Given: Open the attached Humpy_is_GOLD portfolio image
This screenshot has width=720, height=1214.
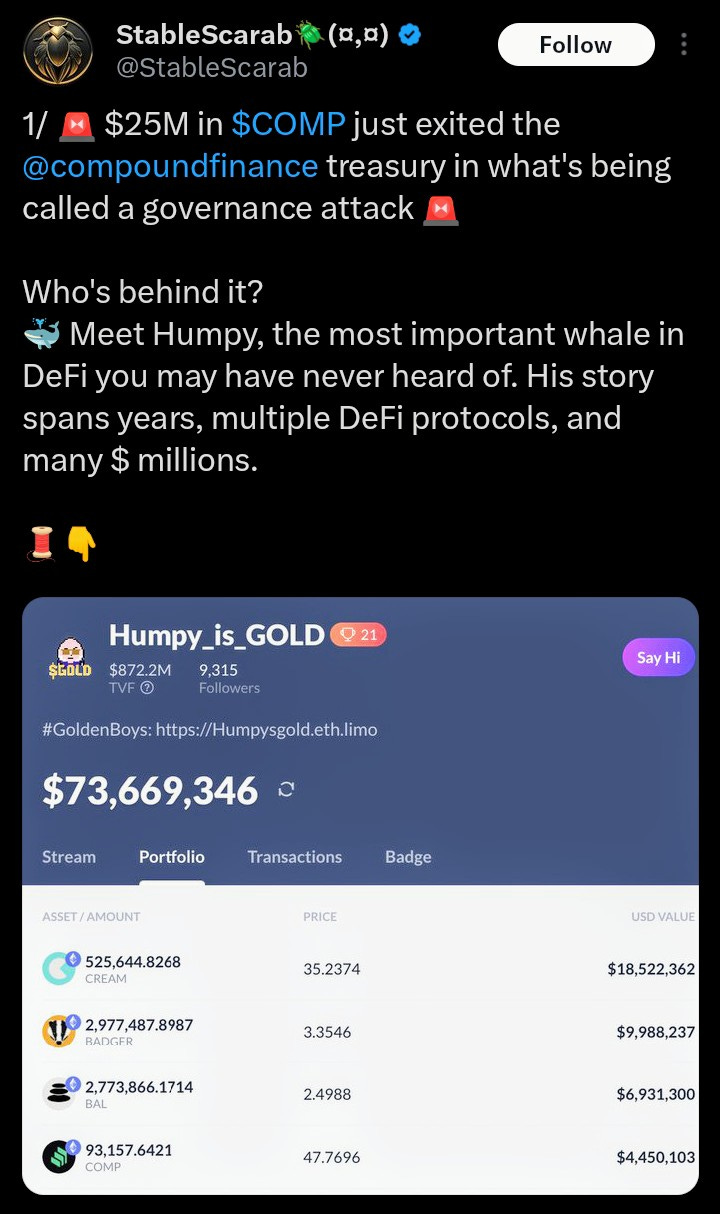Looking at the screenshot, I should (x=360, y=895).
